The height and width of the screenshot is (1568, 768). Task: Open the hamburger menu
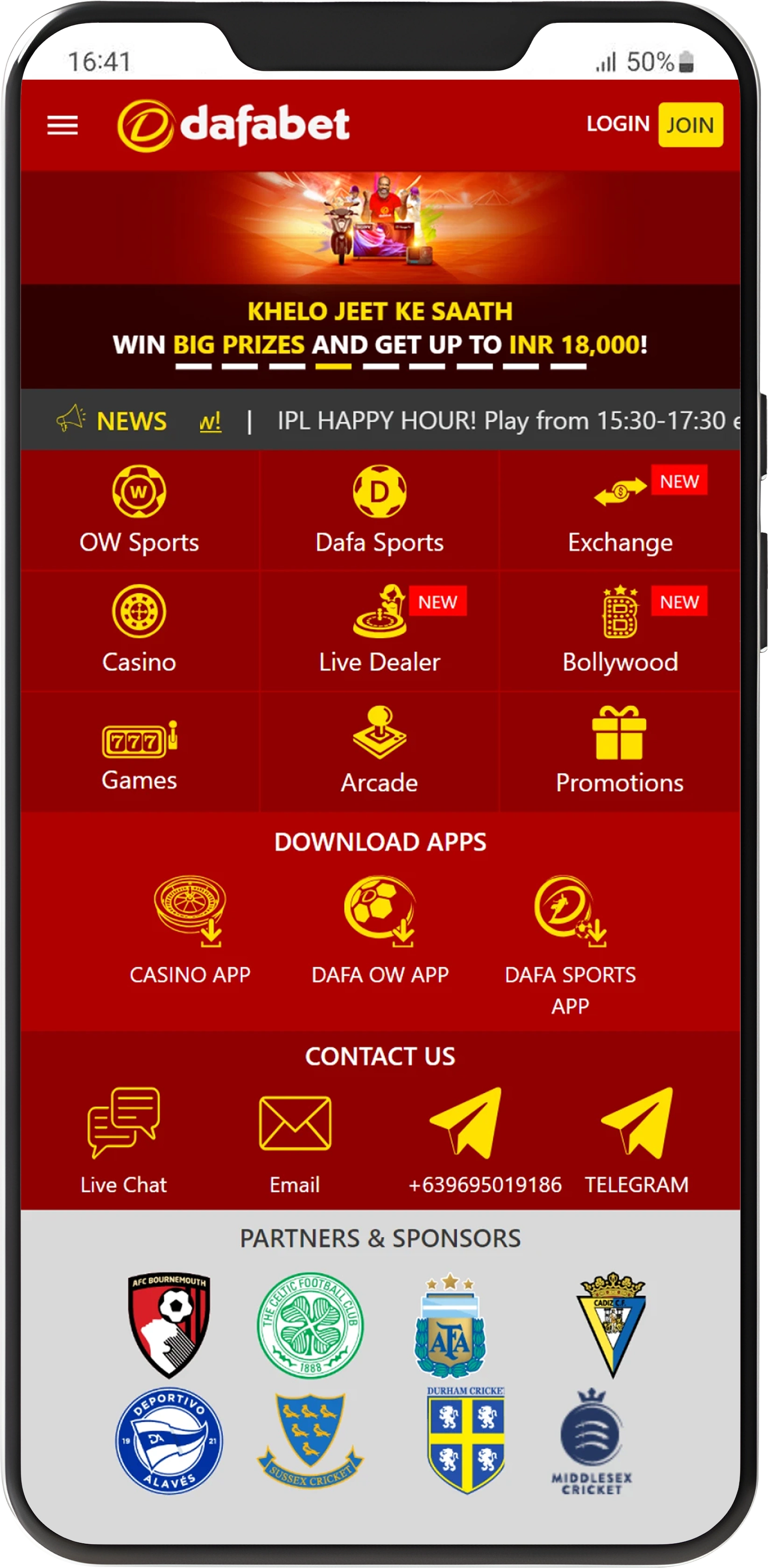[62, 126]
